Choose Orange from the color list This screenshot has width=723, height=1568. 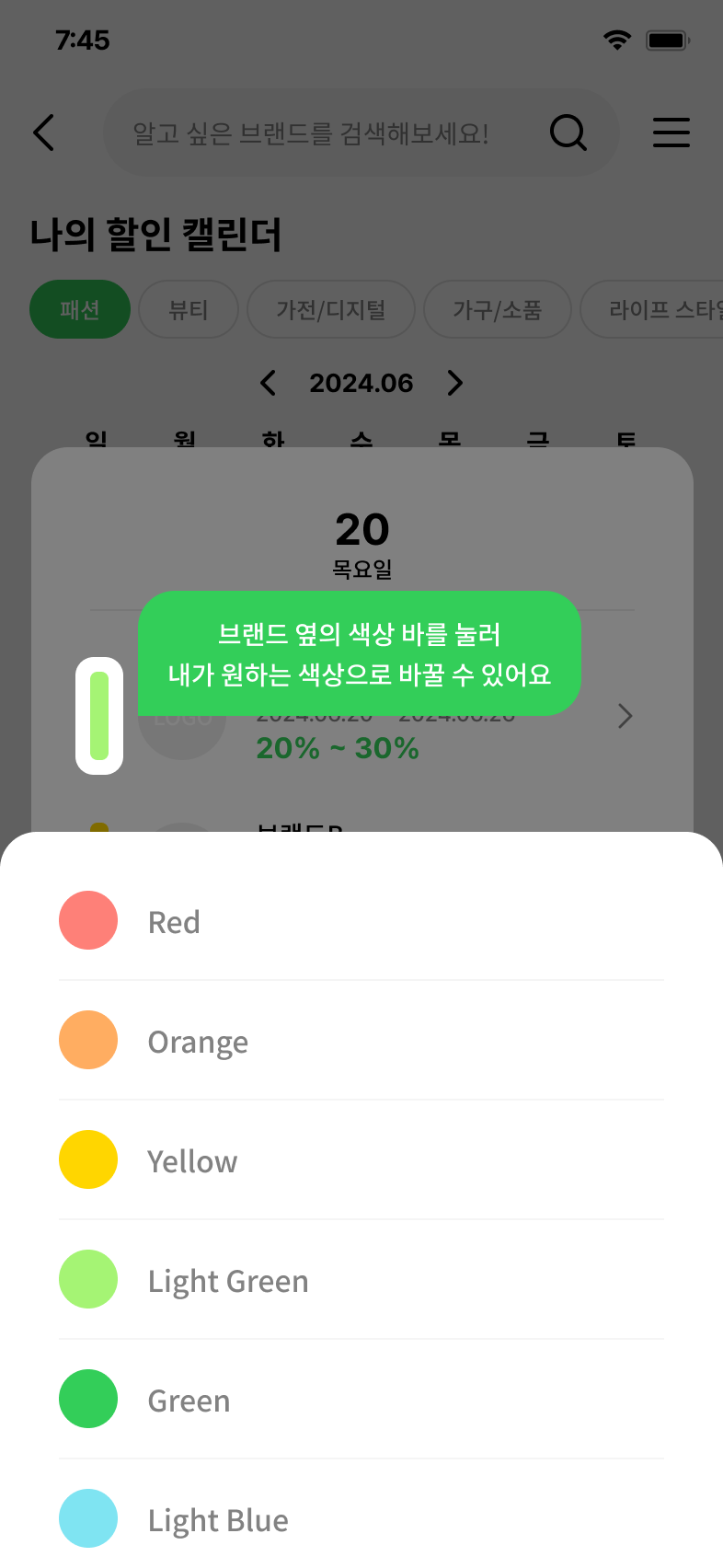[x=198, y=1041]
